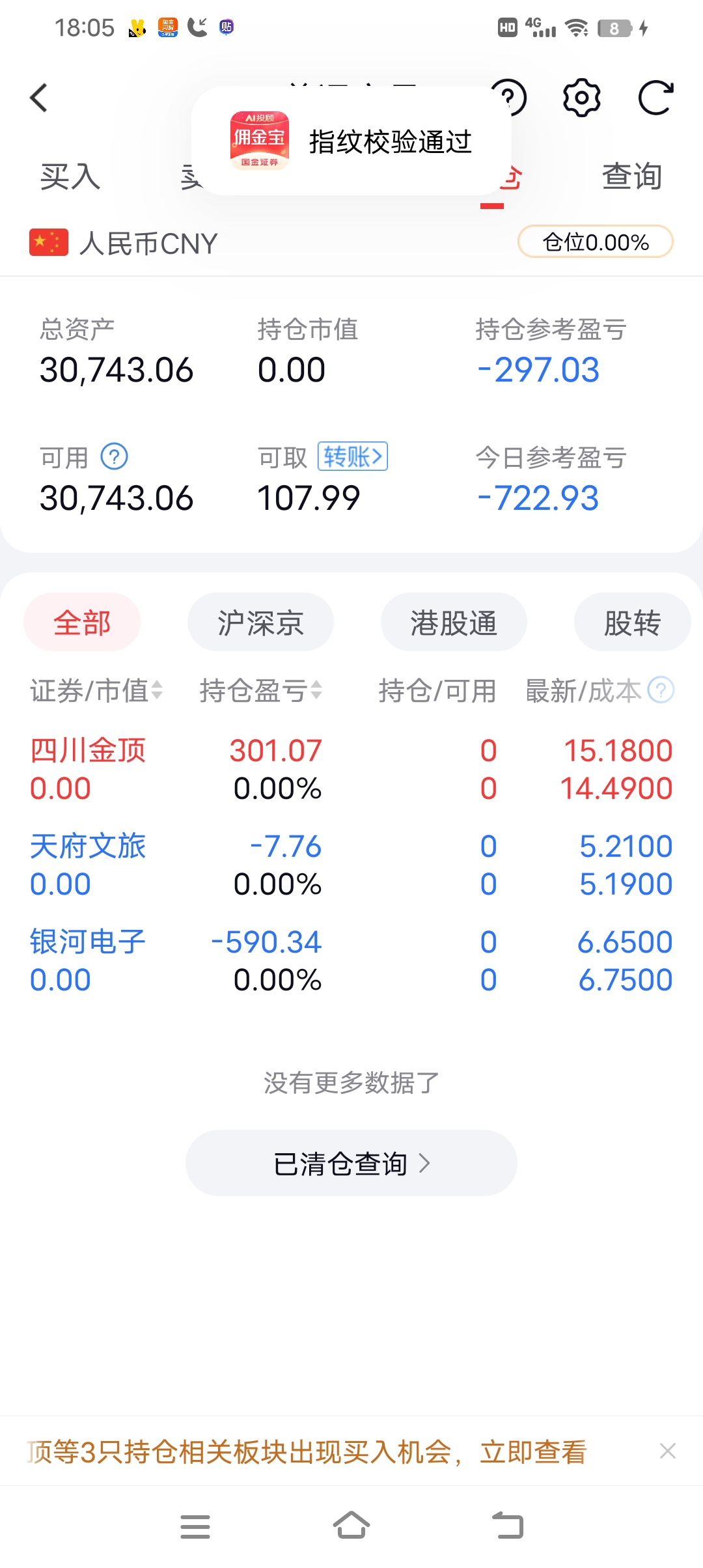Refresh the account data

coord(655,98)
